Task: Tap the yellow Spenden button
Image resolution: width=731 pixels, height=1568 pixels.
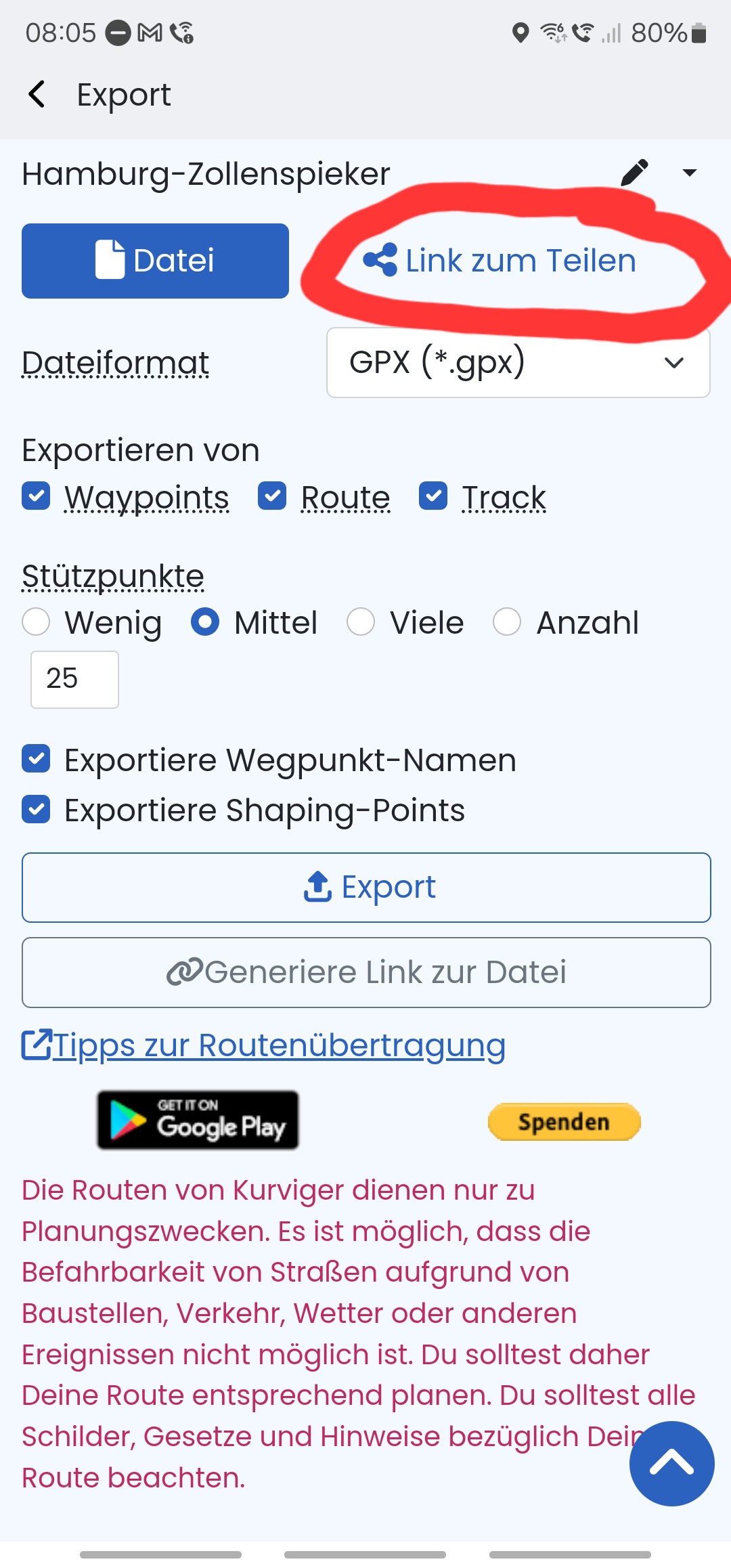Action: pyautogui.click(x=564, y=1122)
